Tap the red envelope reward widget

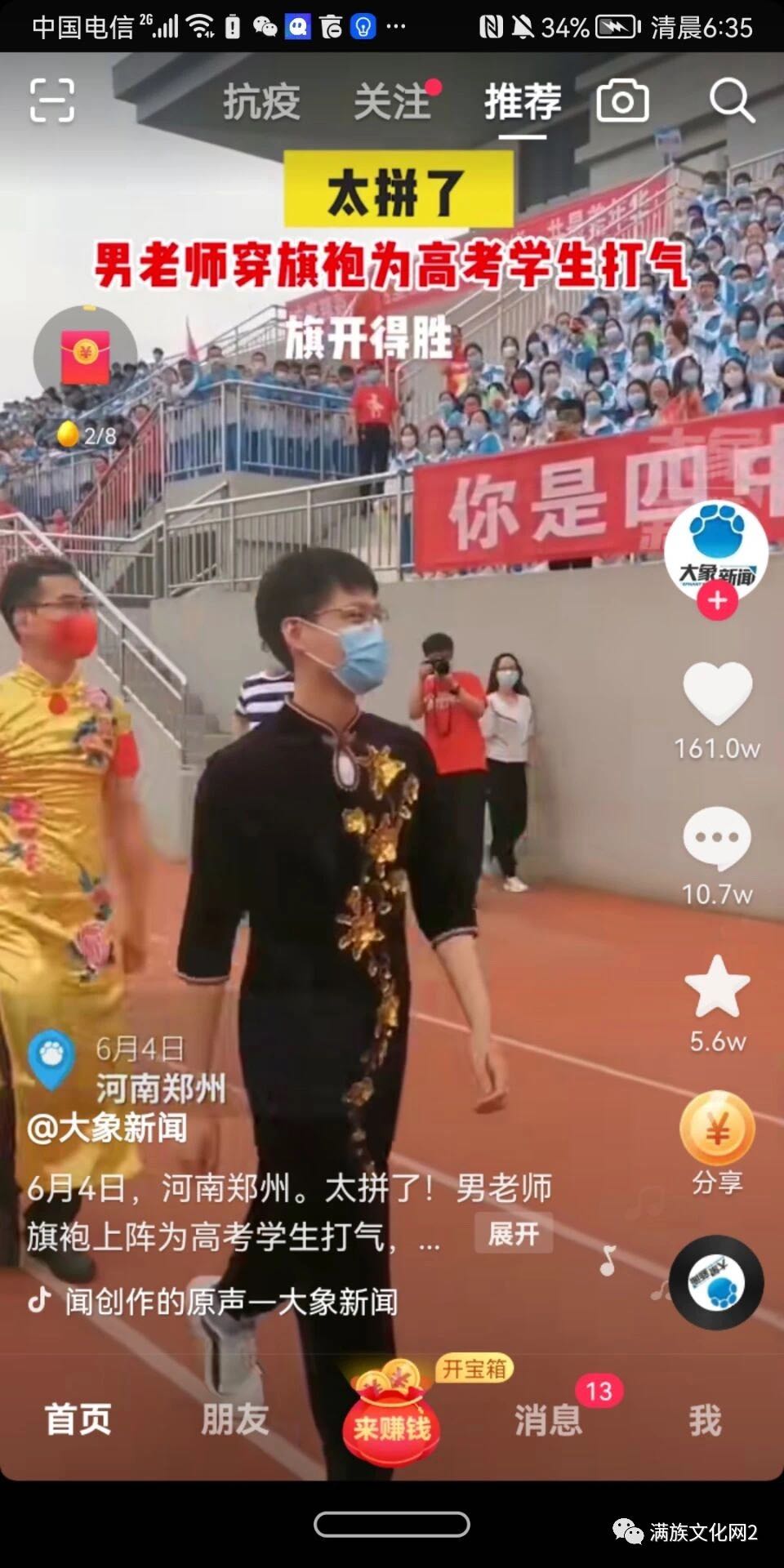85,359
